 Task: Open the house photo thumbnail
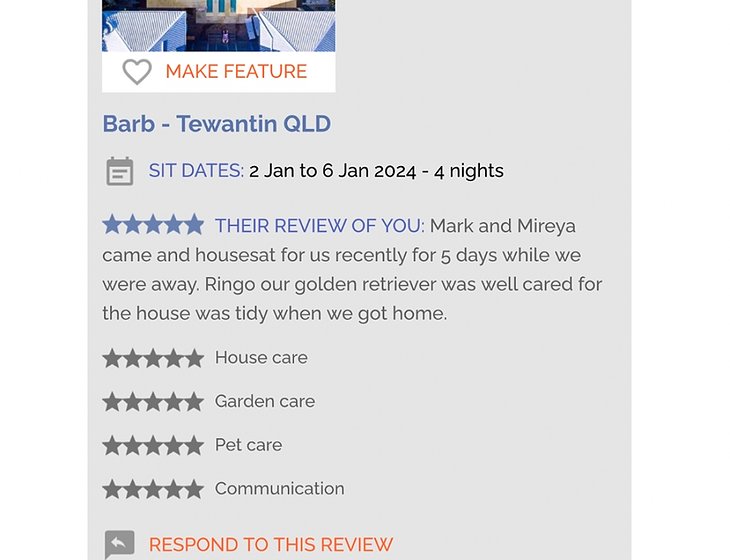click(x=218, y=25)
